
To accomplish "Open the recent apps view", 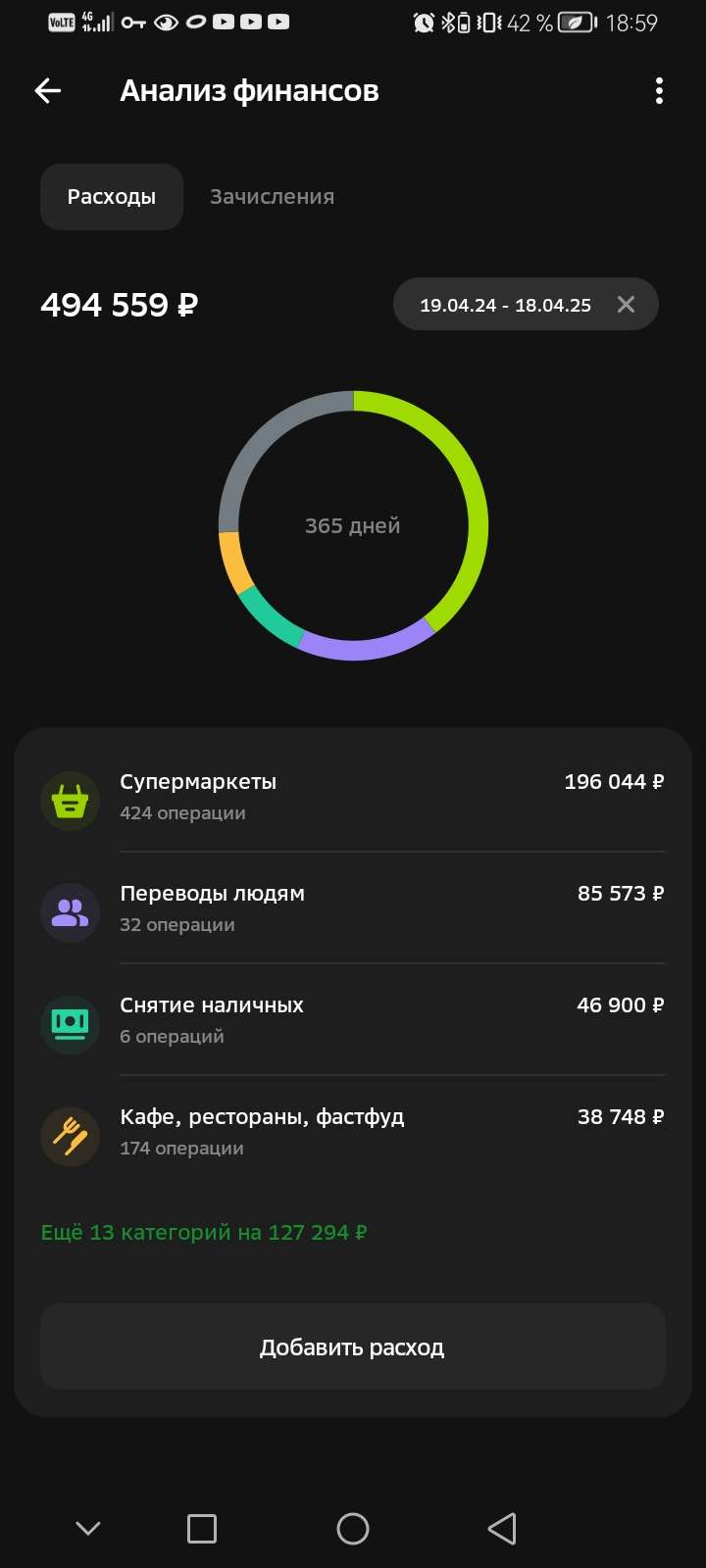I will 202,1529.
